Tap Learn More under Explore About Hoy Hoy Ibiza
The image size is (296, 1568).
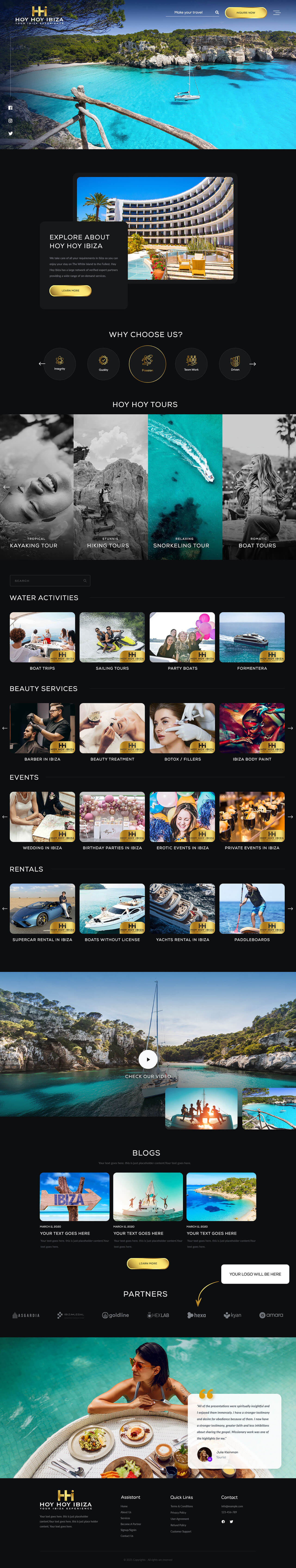tap(71, 290)
